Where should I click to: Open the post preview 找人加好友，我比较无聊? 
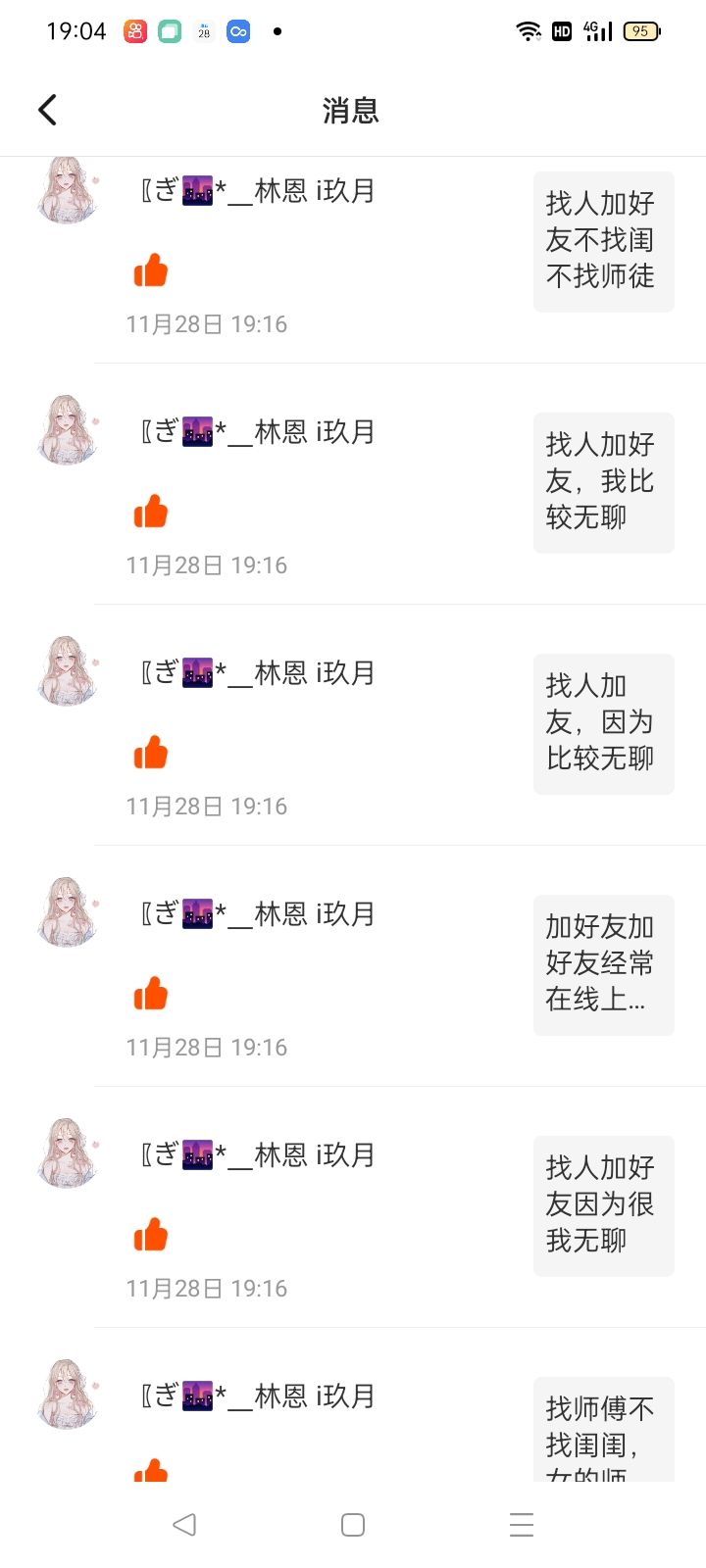click(603, 482)
